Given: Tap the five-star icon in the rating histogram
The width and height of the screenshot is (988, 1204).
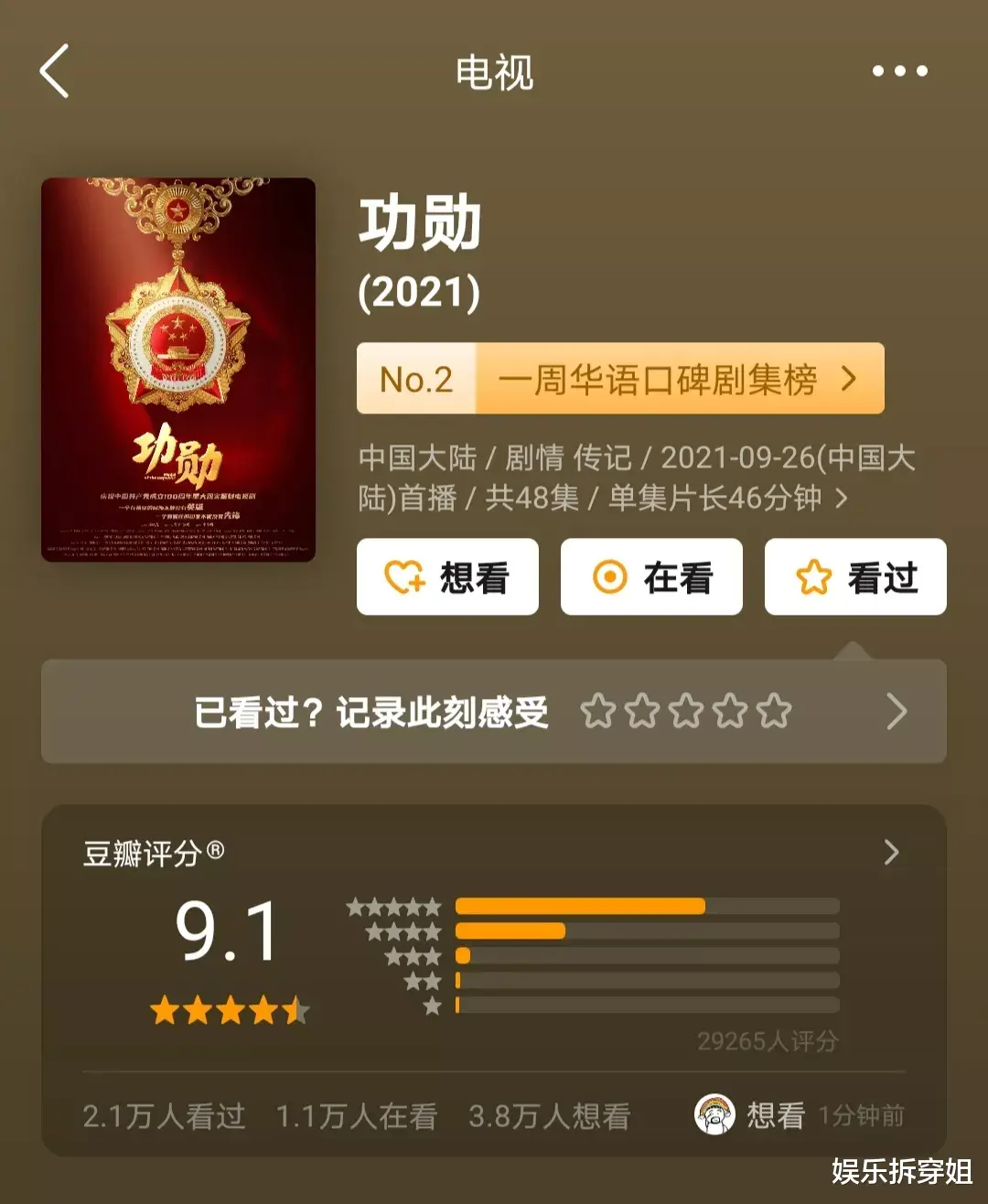Looking at the screenshot, I should pyautogui.click(x=395, y=908).
